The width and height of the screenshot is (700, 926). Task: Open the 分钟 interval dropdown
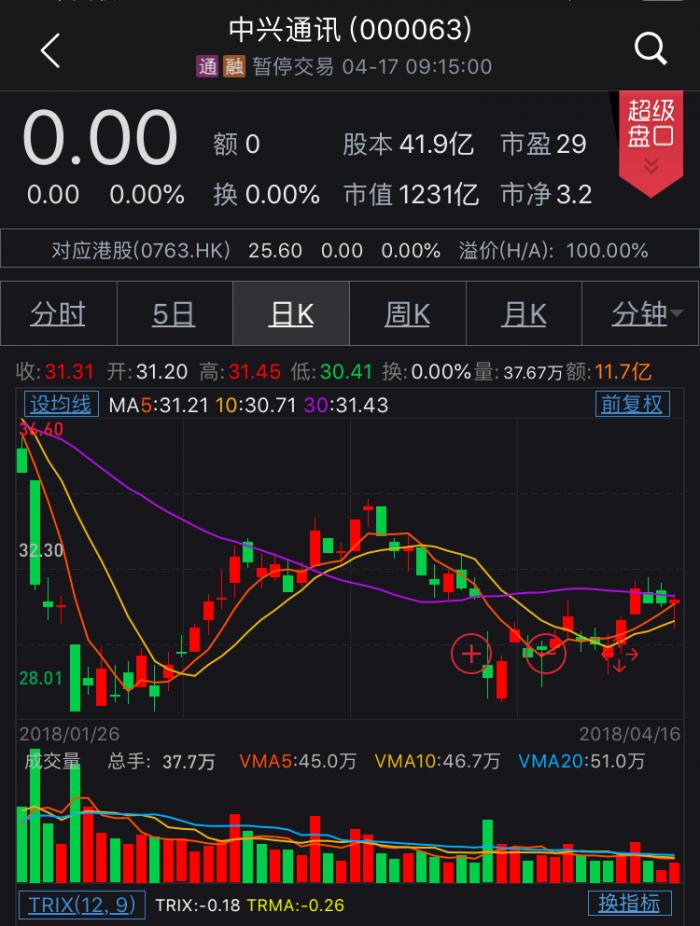645,314
